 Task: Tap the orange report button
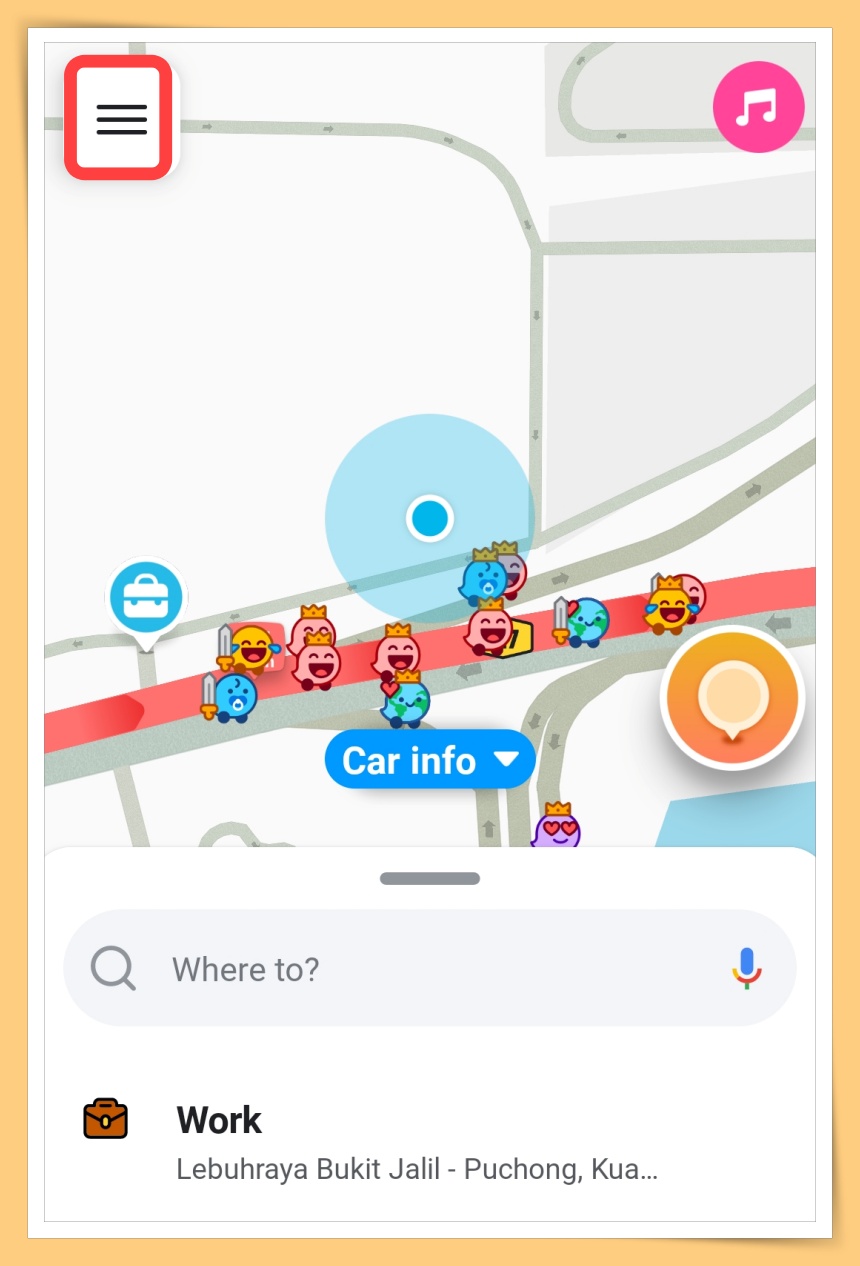733,697
